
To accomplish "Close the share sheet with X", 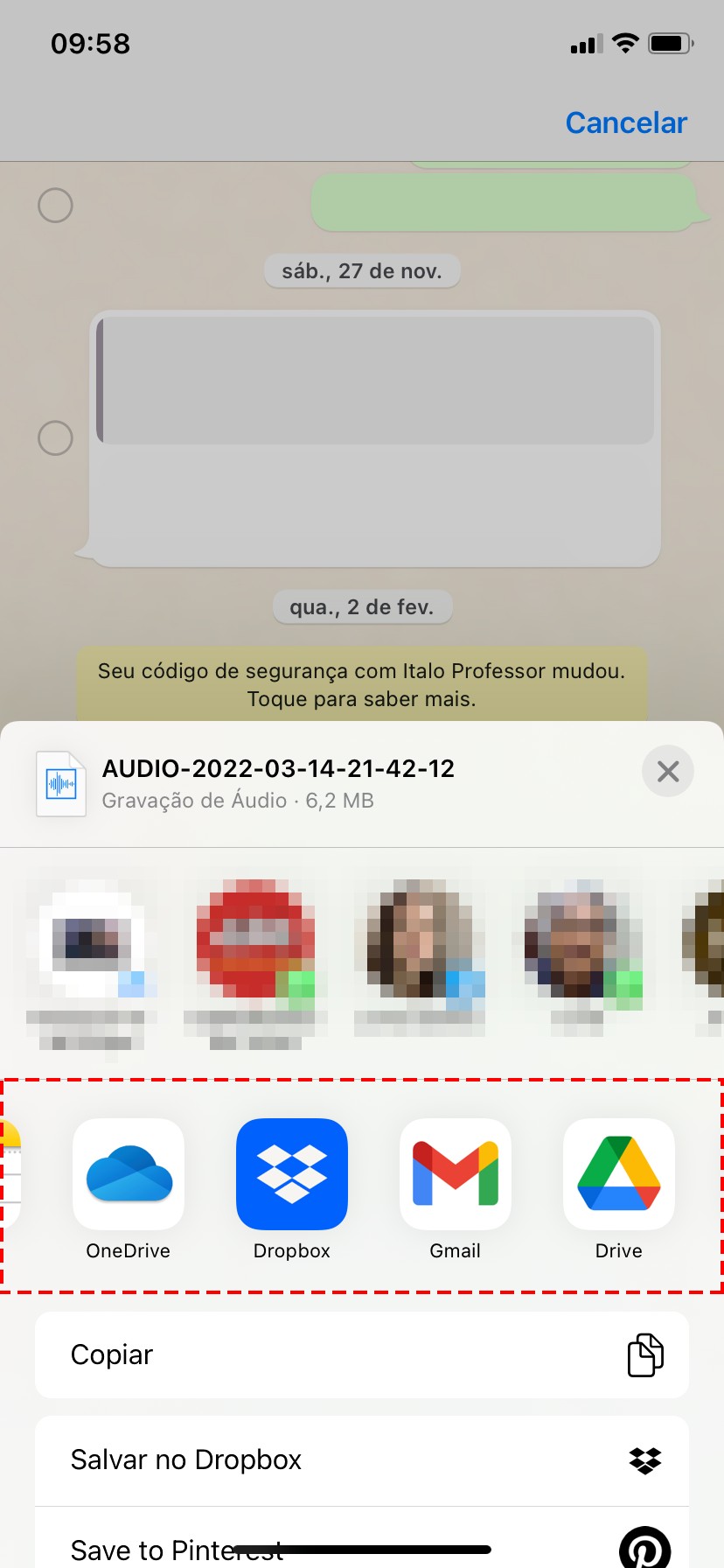I will click(x=668, y=771).
